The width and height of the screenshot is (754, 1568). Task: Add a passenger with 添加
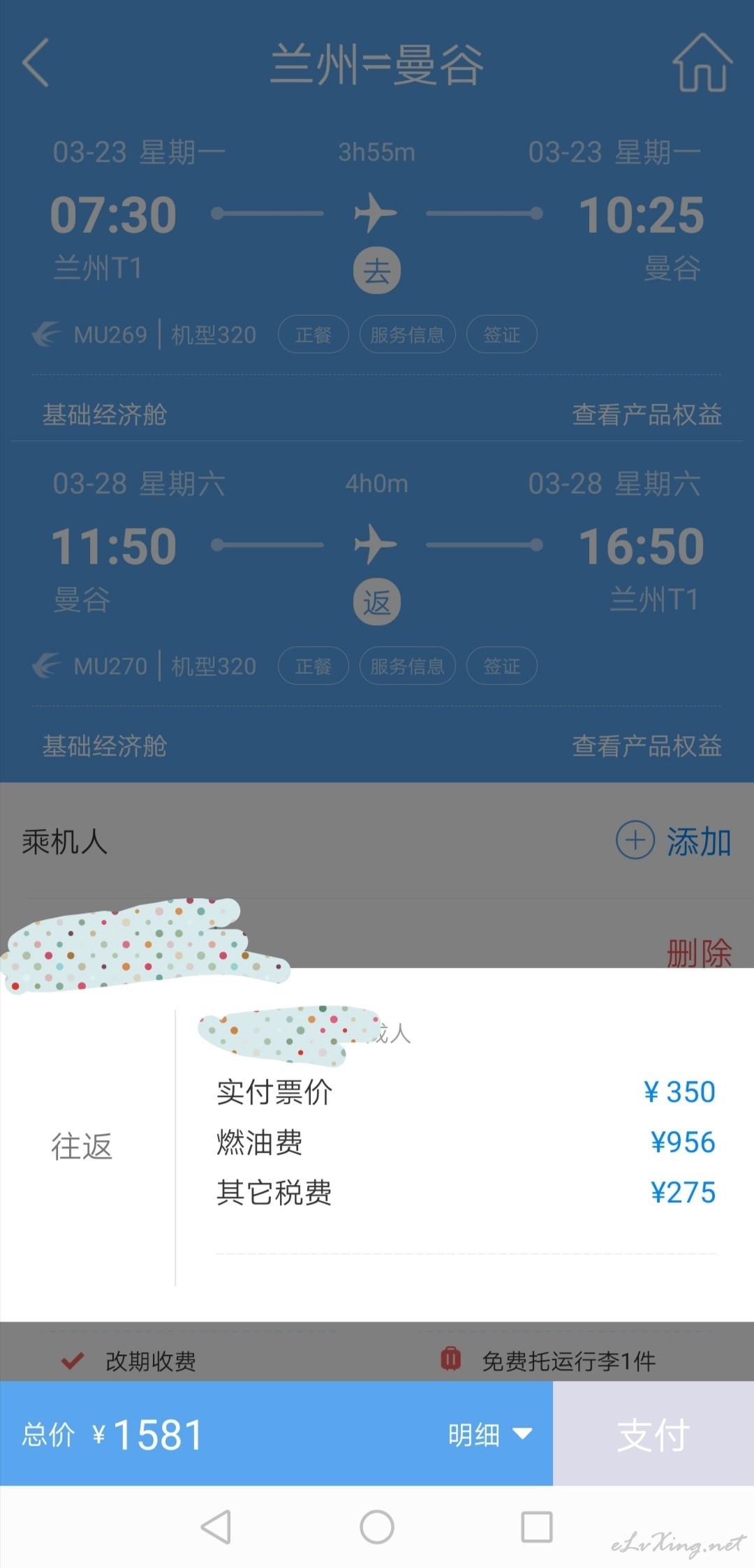click(x=674, y=841)
